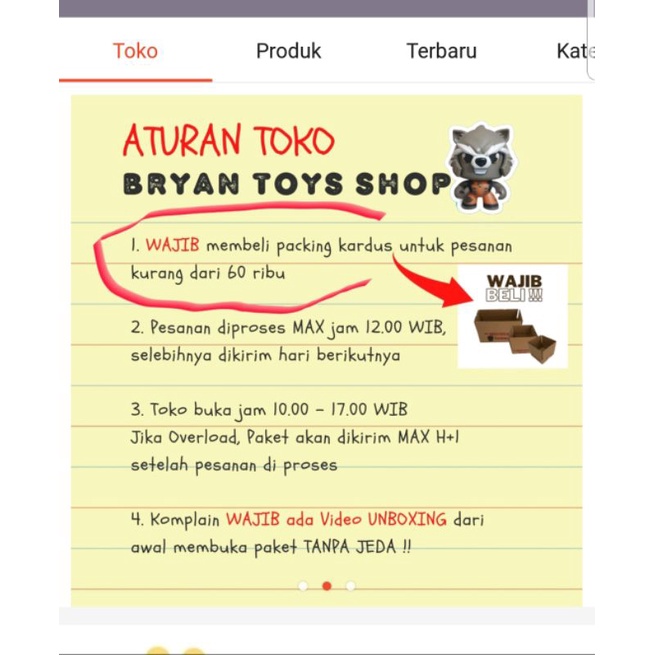Switch to the Produk tab
The height and width of the screenshot is (655, 655).
pyautogui.click(x=288, y=51)
